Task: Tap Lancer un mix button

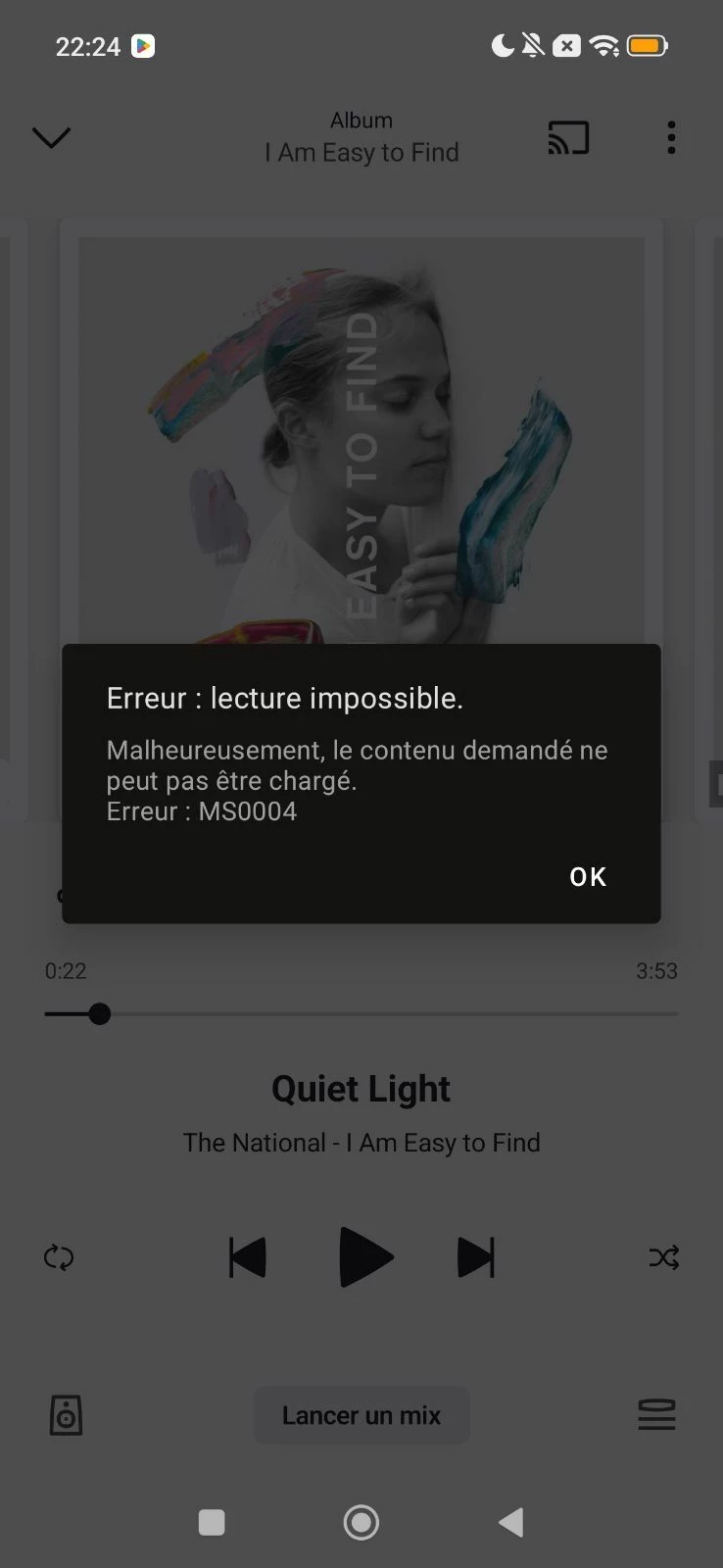Action: point(361,1415)
